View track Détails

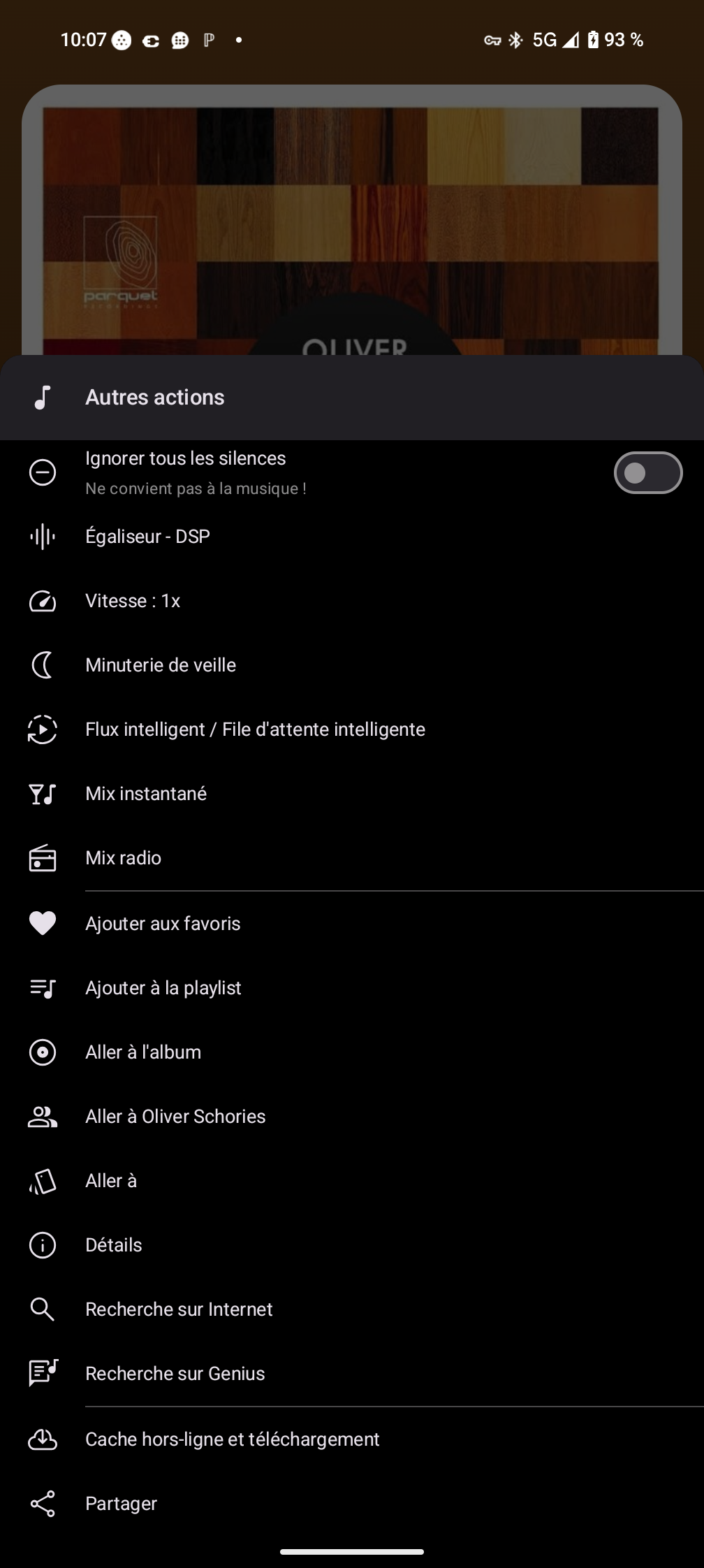pyautogui.click(x=352, y=1245)
